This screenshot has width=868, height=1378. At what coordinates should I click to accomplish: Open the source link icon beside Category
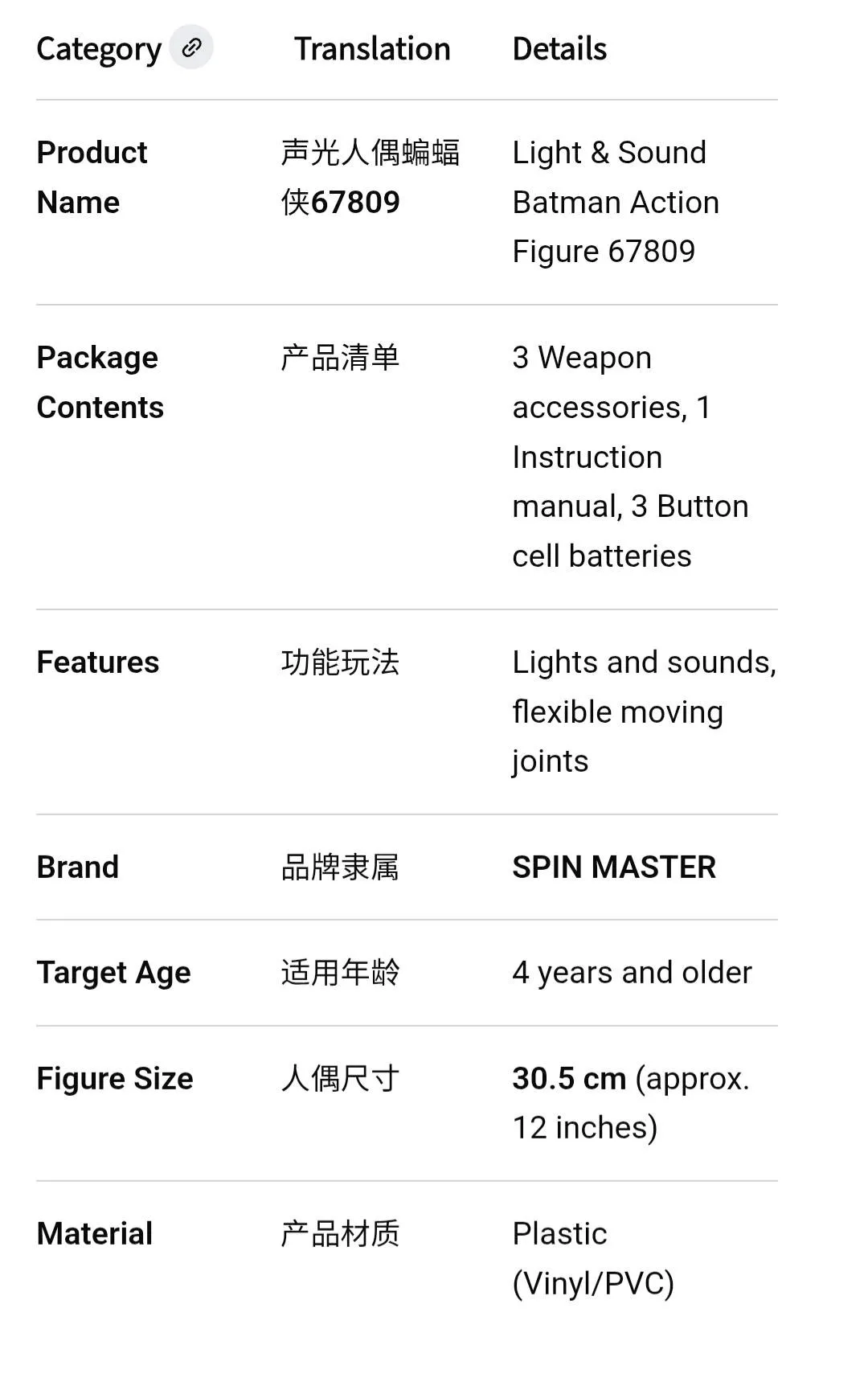click(191, 47)
